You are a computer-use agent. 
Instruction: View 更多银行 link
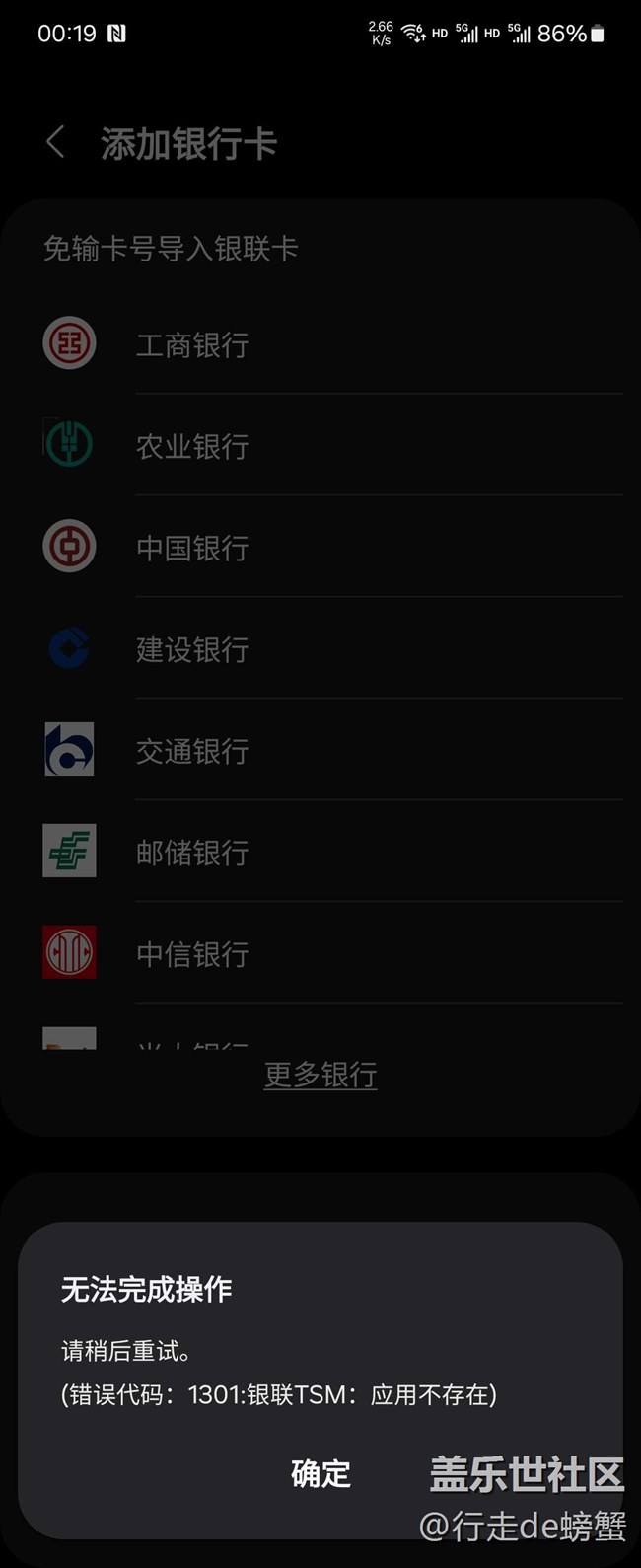[x=320, y=1075]
